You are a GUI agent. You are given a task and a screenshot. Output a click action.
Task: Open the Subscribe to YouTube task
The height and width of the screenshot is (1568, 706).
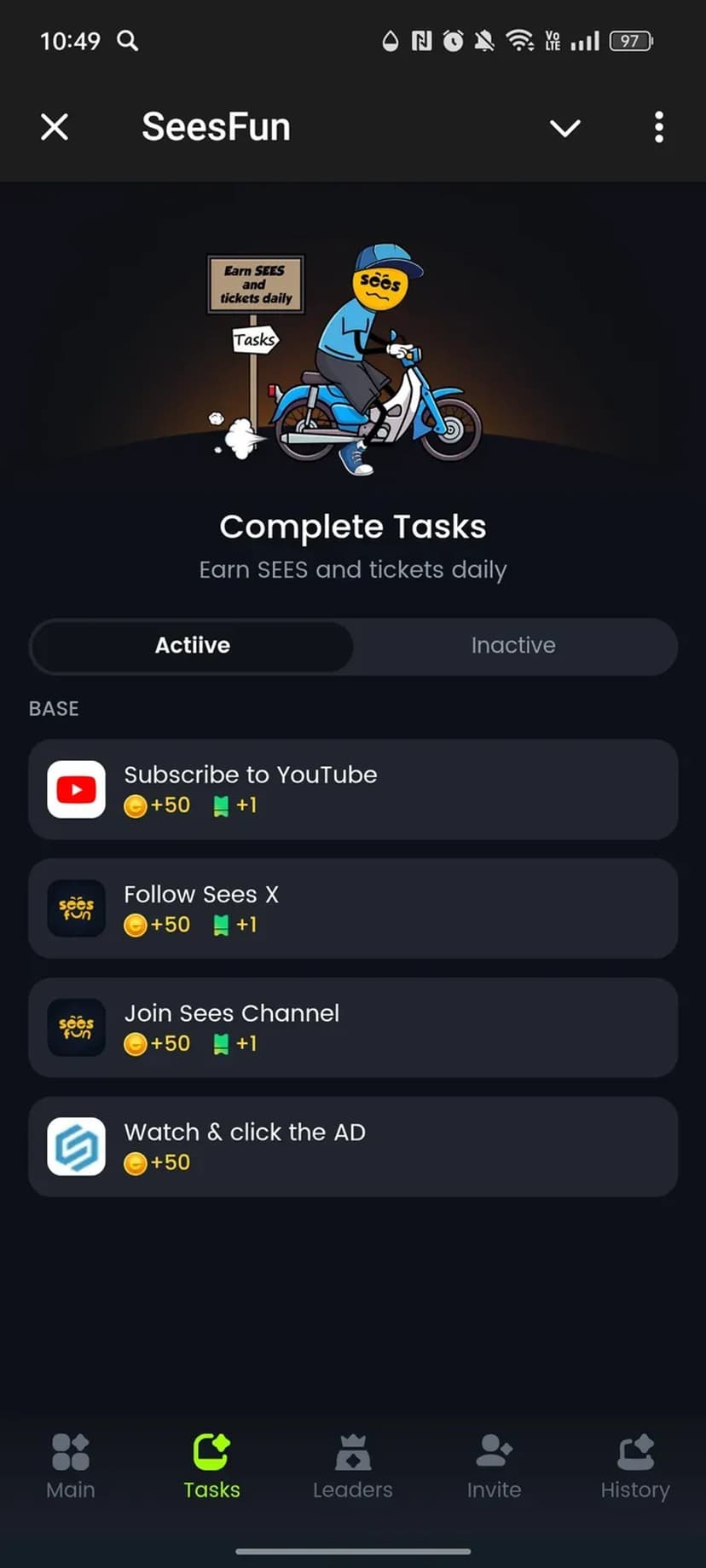pos(353,789)
